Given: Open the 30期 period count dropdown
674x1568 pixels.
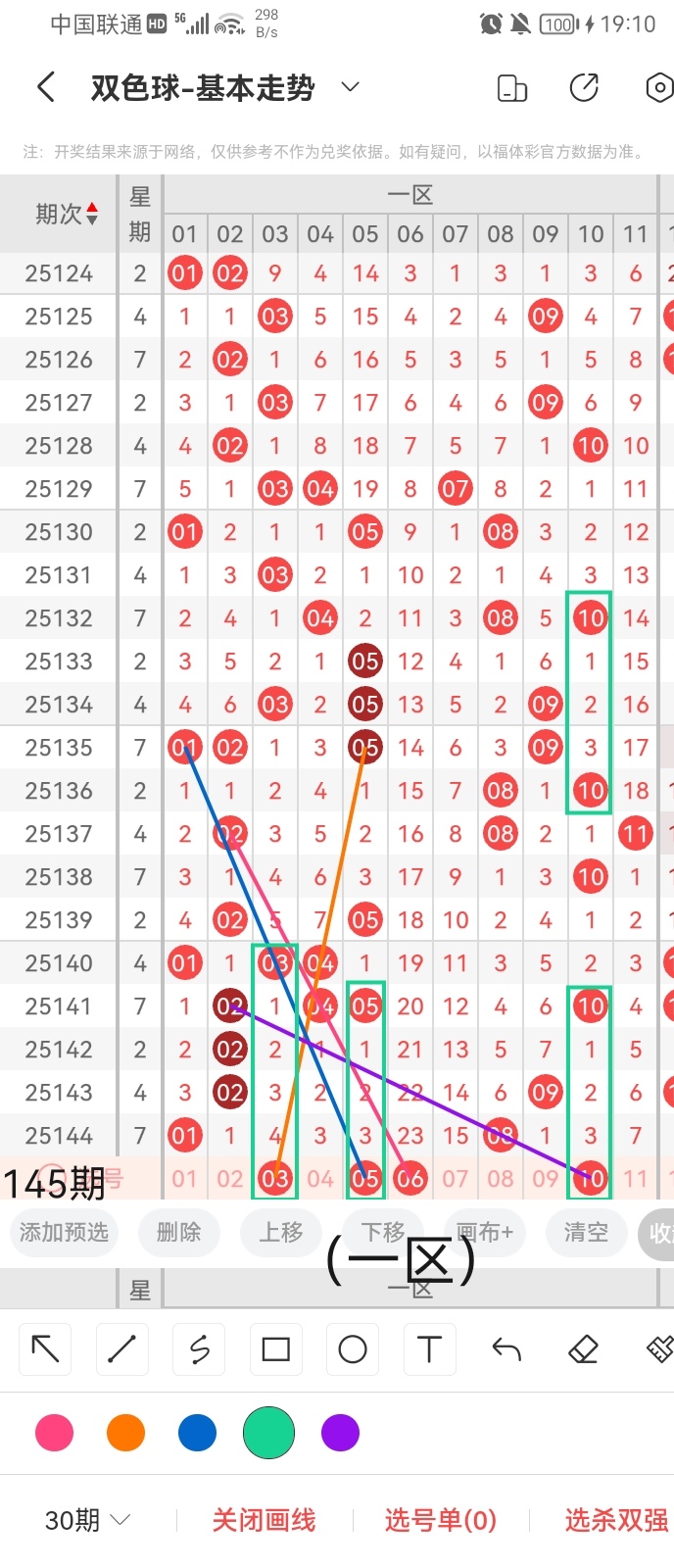Looking at the screenshot, I should pos(88,1520).
